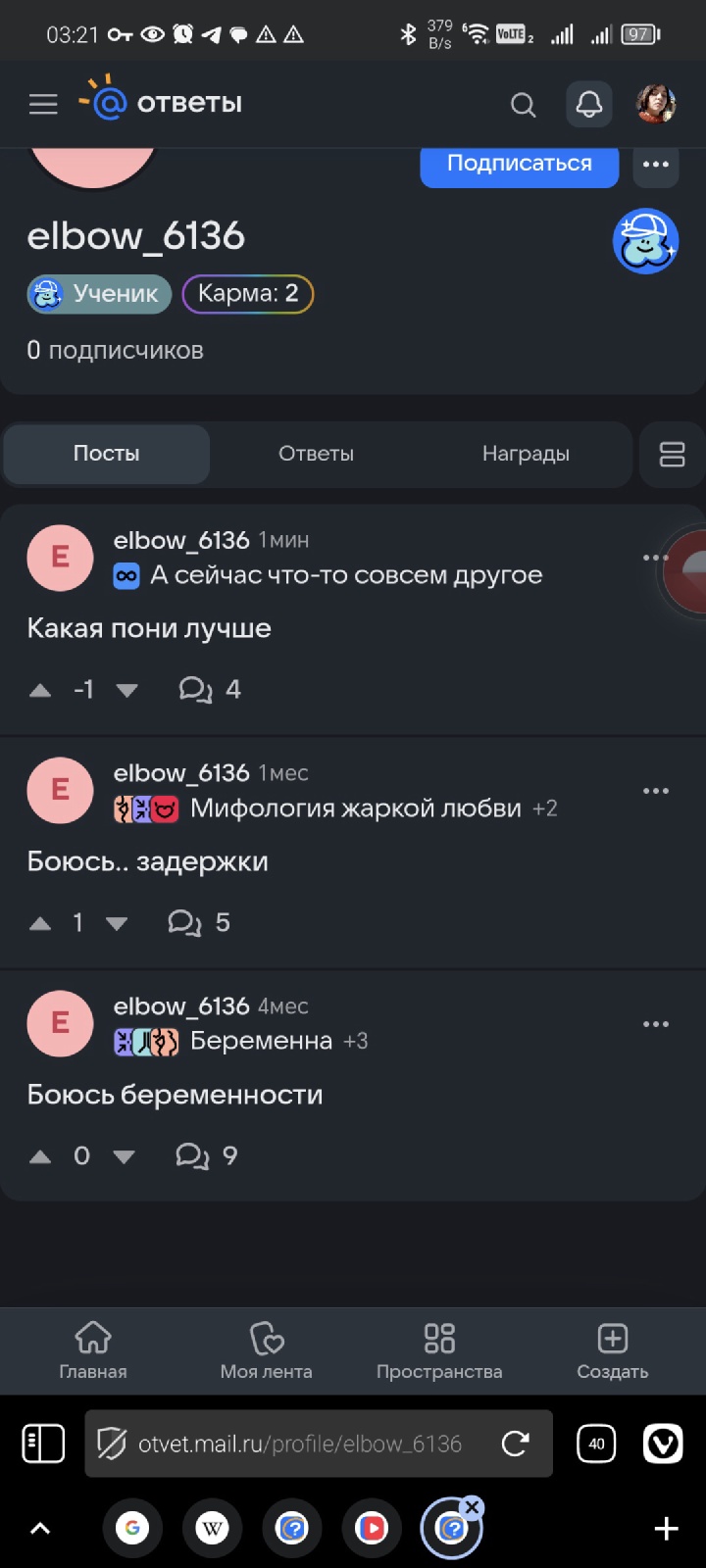Create a new post via Создать
This screenshot has width=706, height=1568.
coord(612,1349)
